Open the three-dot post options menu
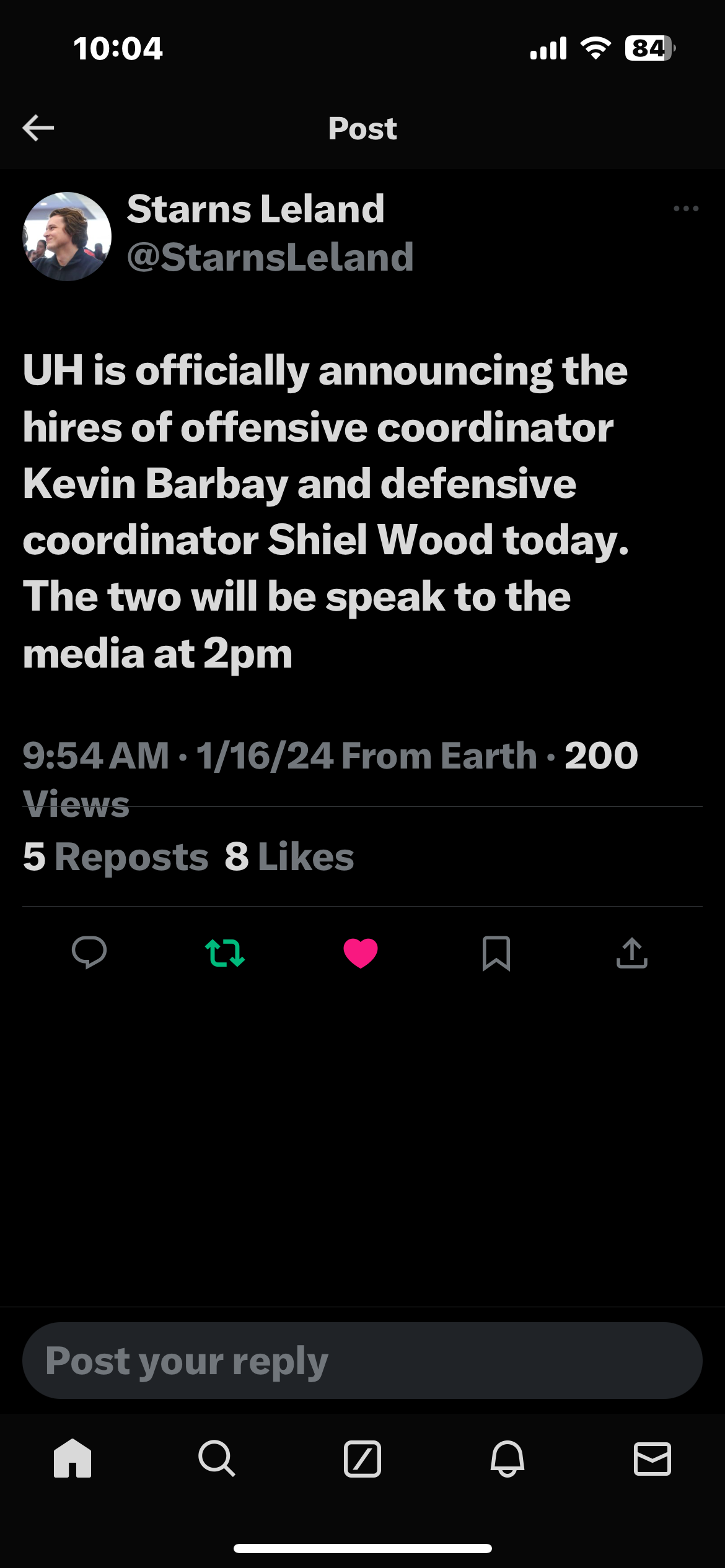The height and width of the screenshot is (1568, 725). pyautogui.click(x=686, y=209)
